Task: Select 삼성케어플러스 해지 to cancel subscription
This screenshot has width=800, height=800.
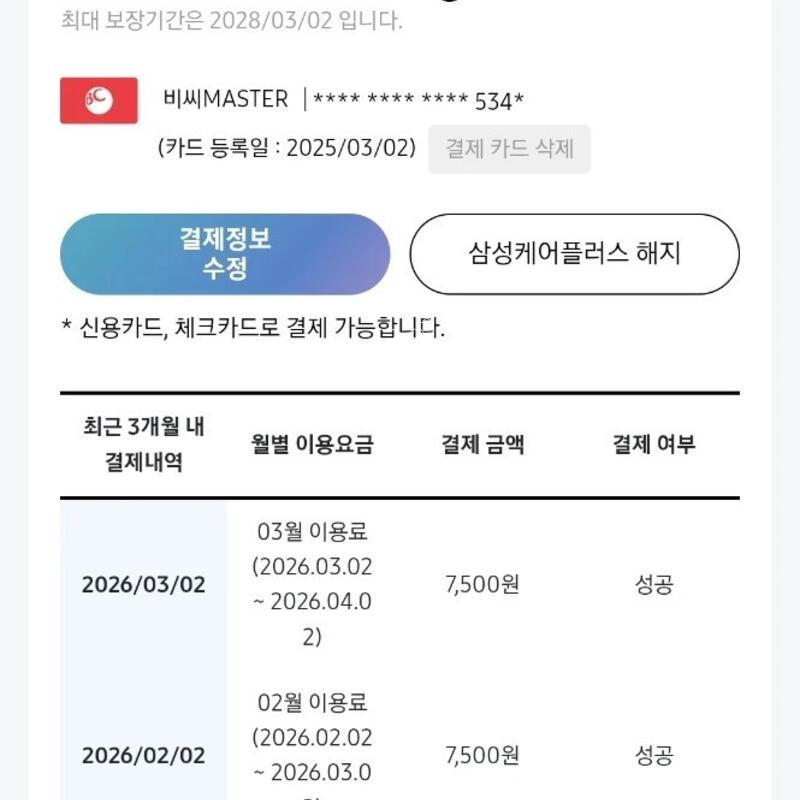Action: (x=574, y=254)
